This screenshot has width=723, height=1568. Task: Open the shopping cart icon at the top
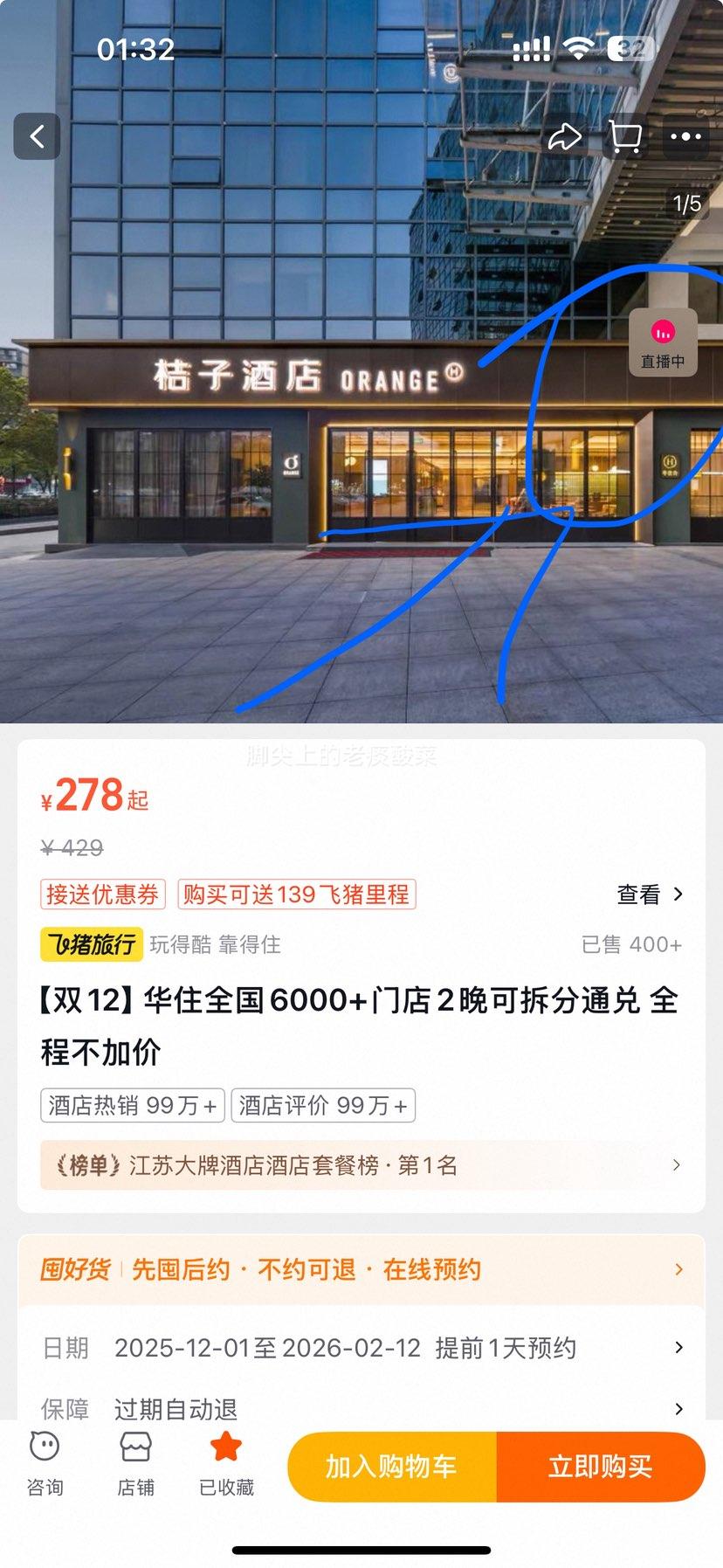(x=625, y=137)
